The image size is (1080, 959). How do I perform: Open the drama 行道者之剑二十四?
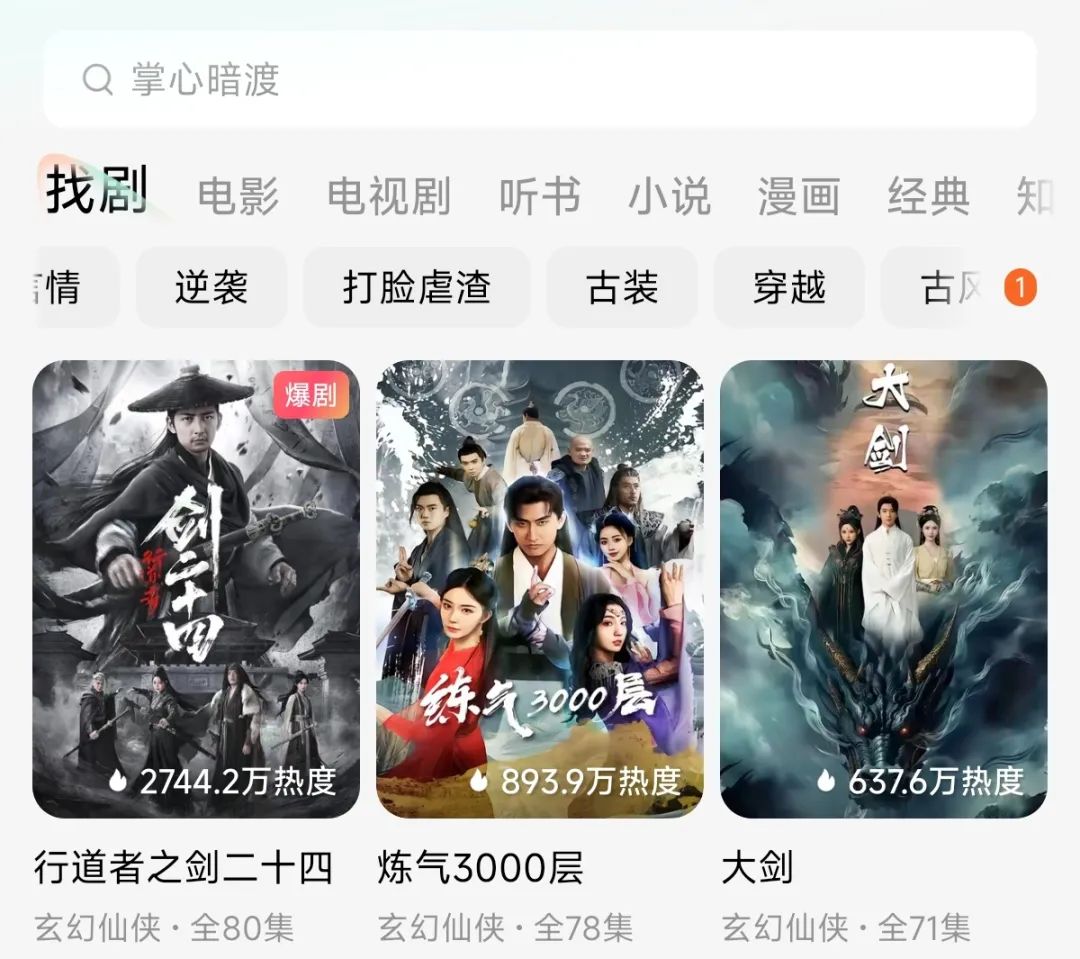pos(196,589)
